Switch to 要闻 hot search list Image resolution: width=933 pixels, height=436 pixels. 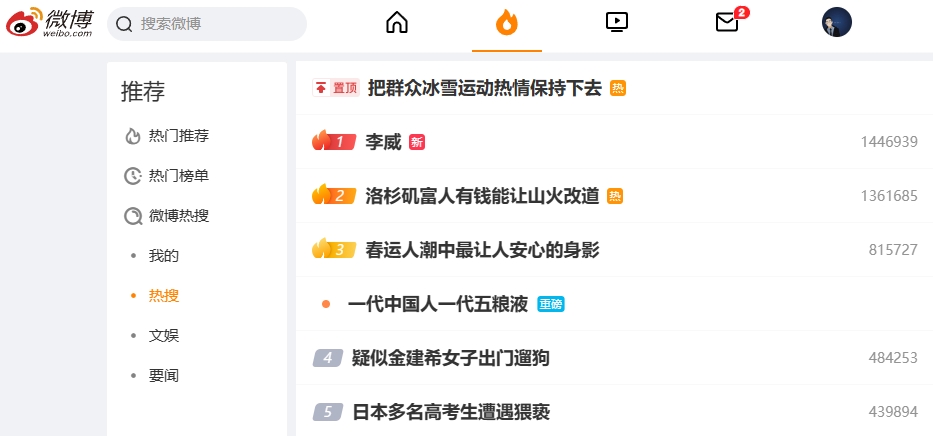164,375
